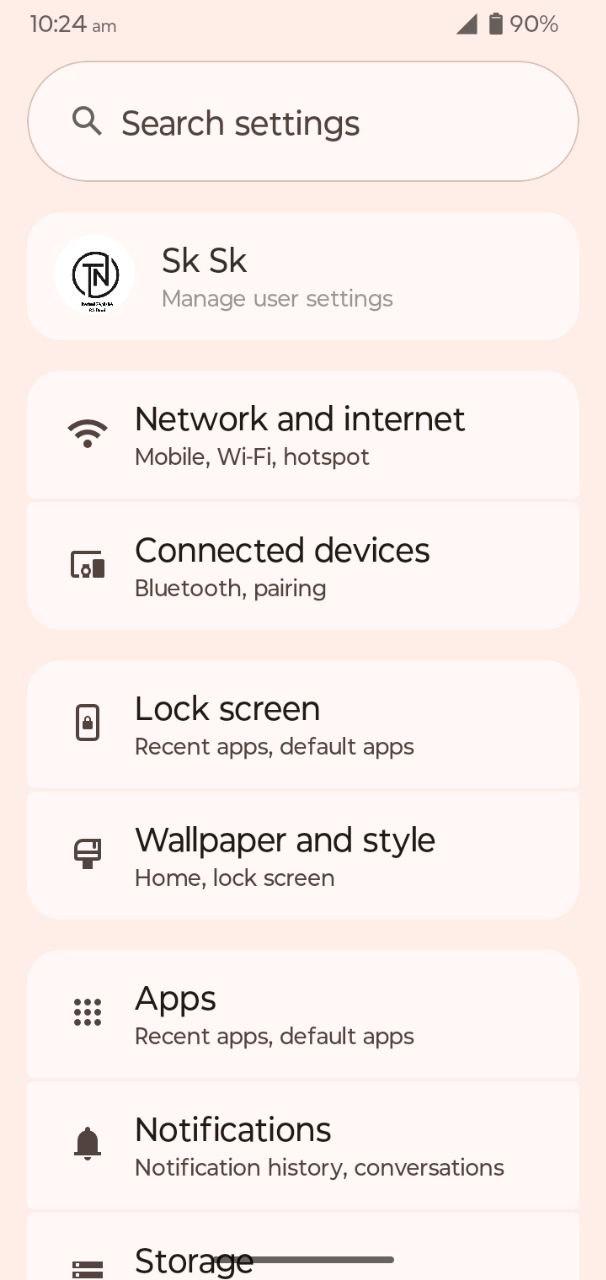This screenshot has height=1280, width=606.
Task: Open Sk Sk user settings
Action: click(x=302, y=276)
